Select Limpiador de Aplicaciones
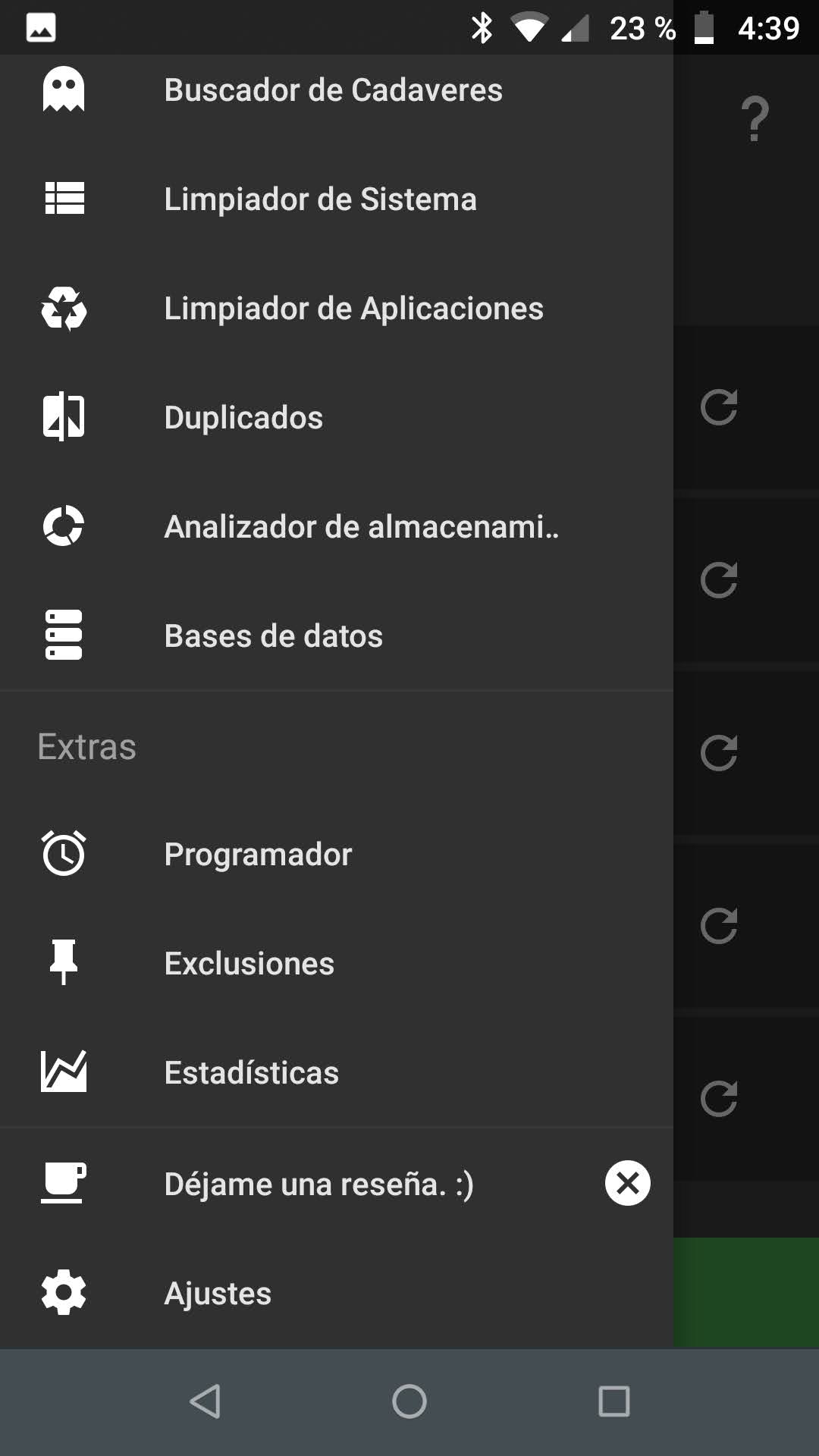 click(353, 309)
